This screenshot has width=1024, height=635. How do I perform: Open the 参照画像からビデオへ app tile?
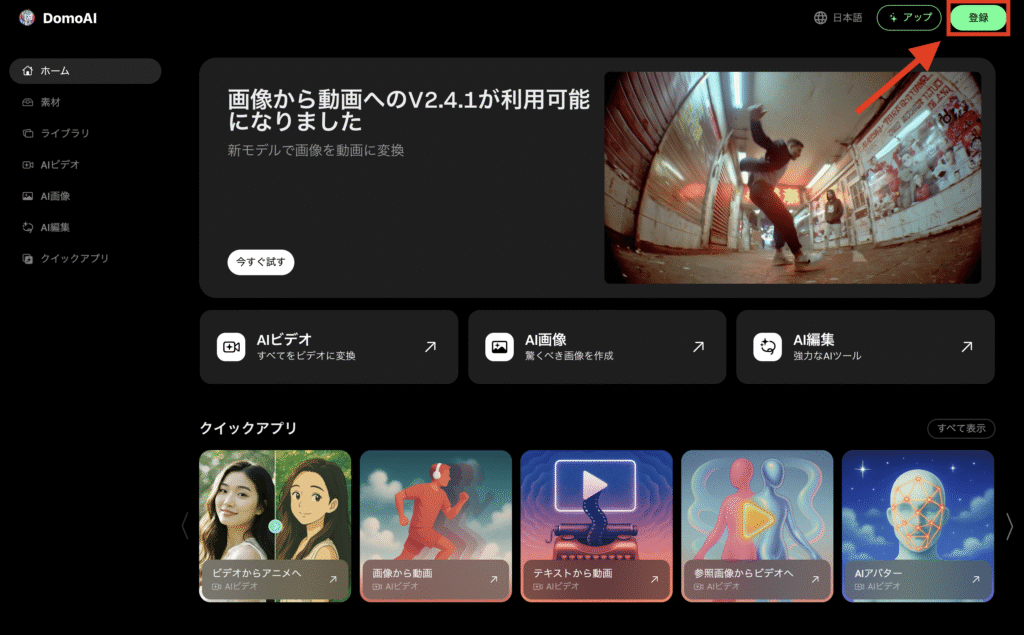[x=757, y=525]
